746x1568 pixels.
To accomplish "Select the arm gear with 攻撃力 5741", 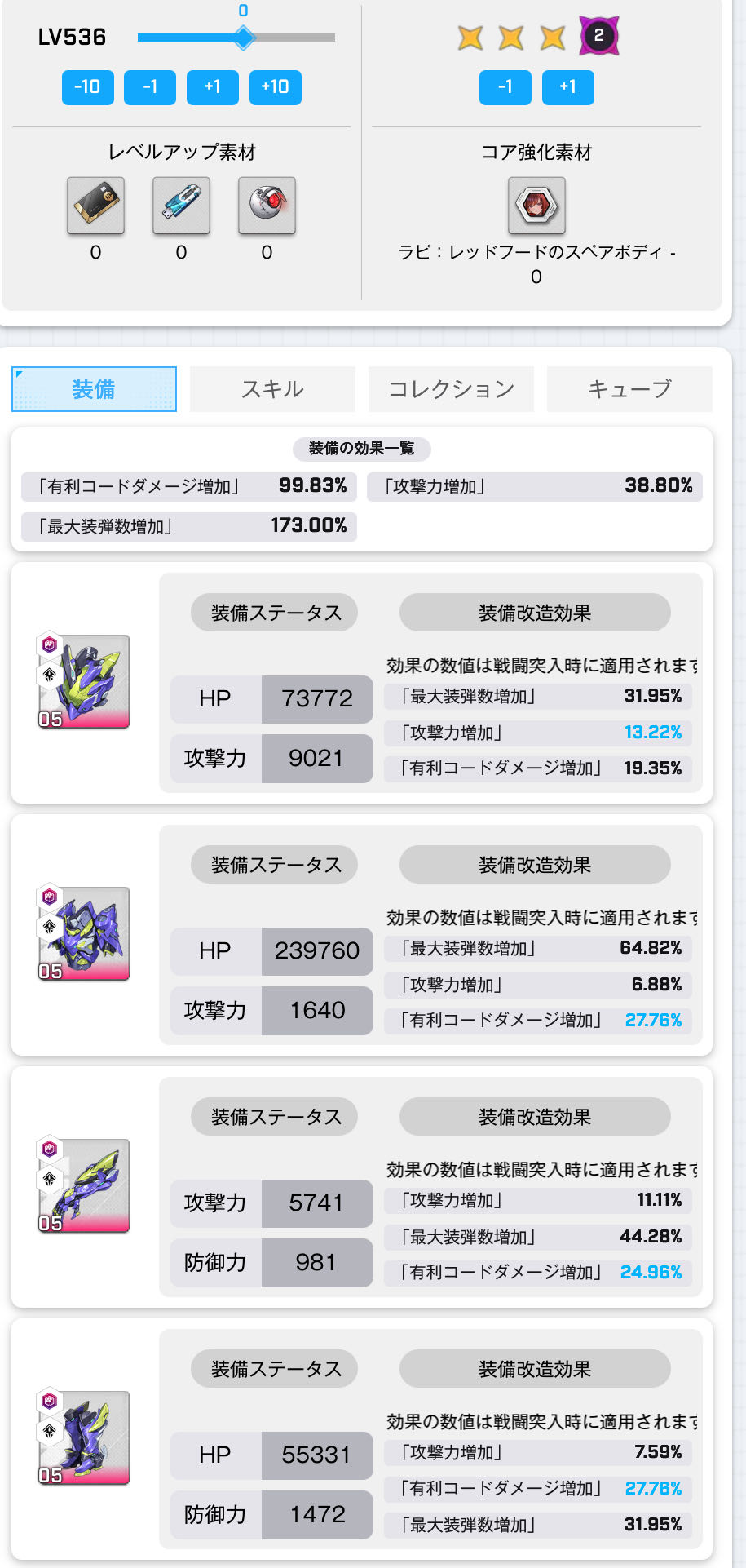I will 84,1186.
